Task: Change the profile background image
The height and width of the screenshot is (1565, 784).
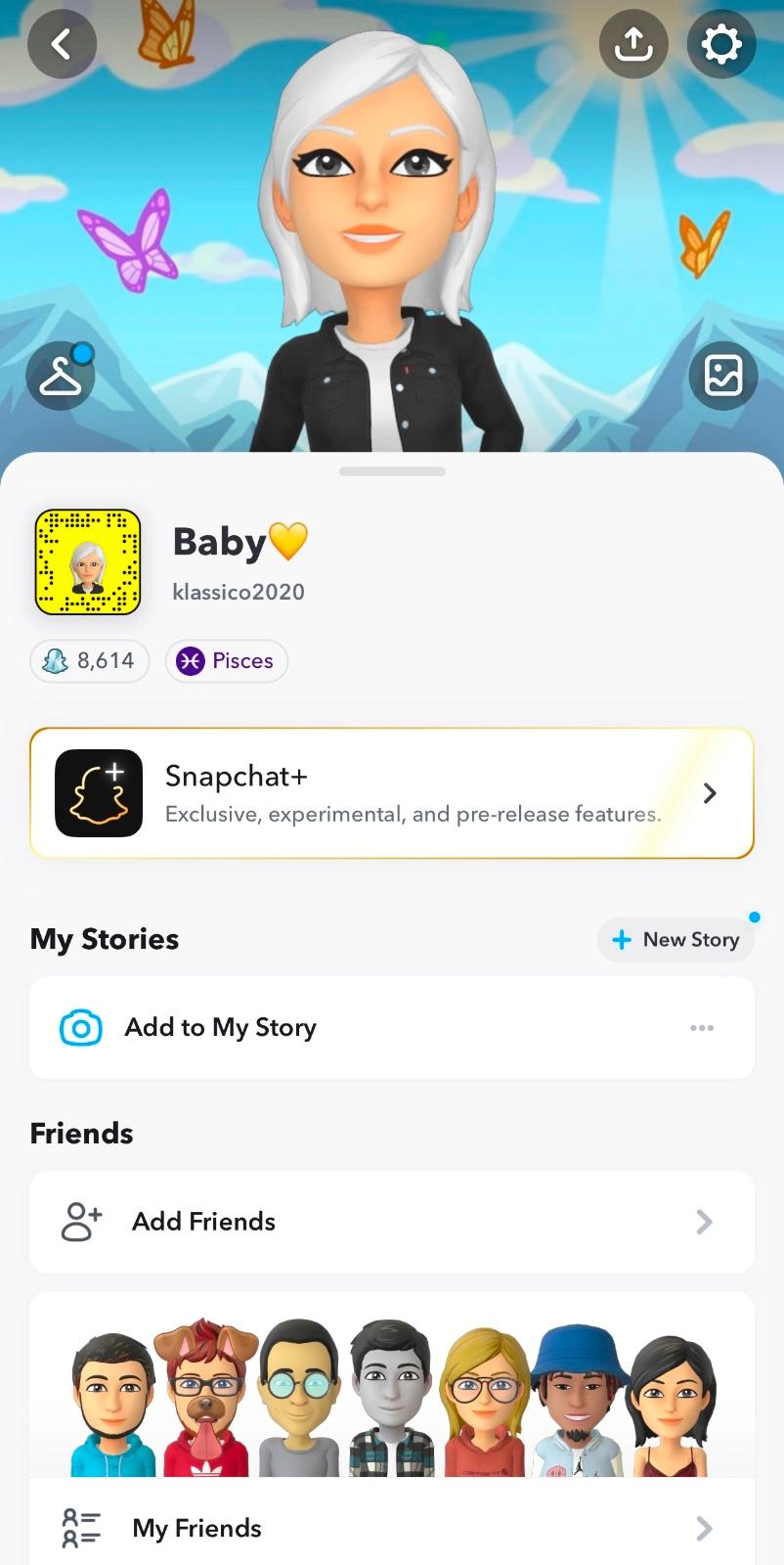Action: 723,376
